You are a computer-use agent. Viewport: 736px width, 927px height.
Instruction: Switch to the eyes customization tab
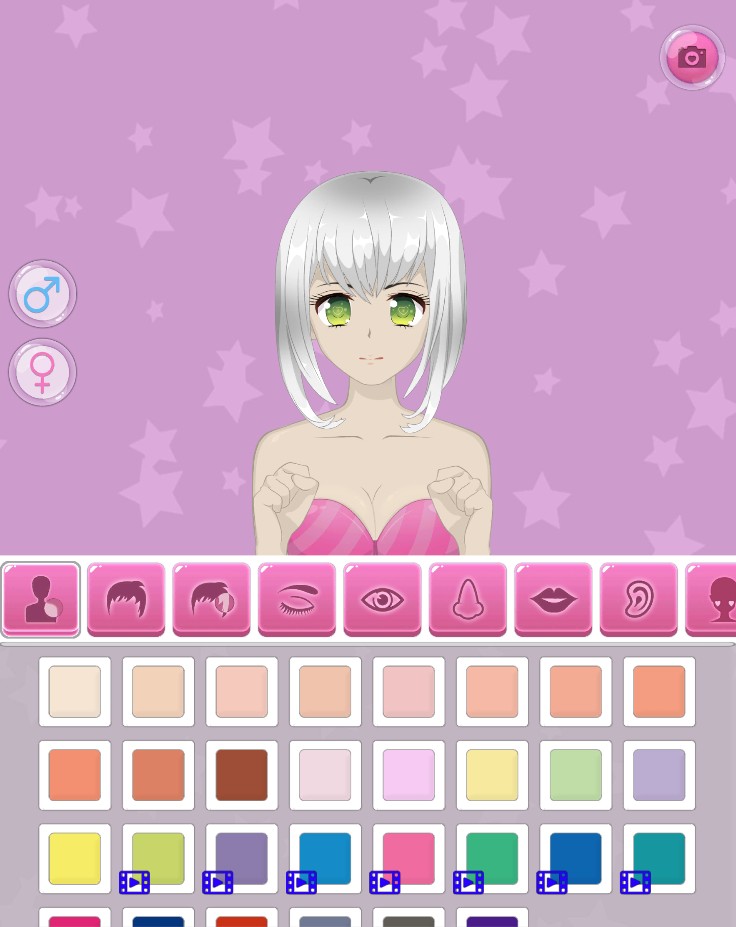pos(382,598)
